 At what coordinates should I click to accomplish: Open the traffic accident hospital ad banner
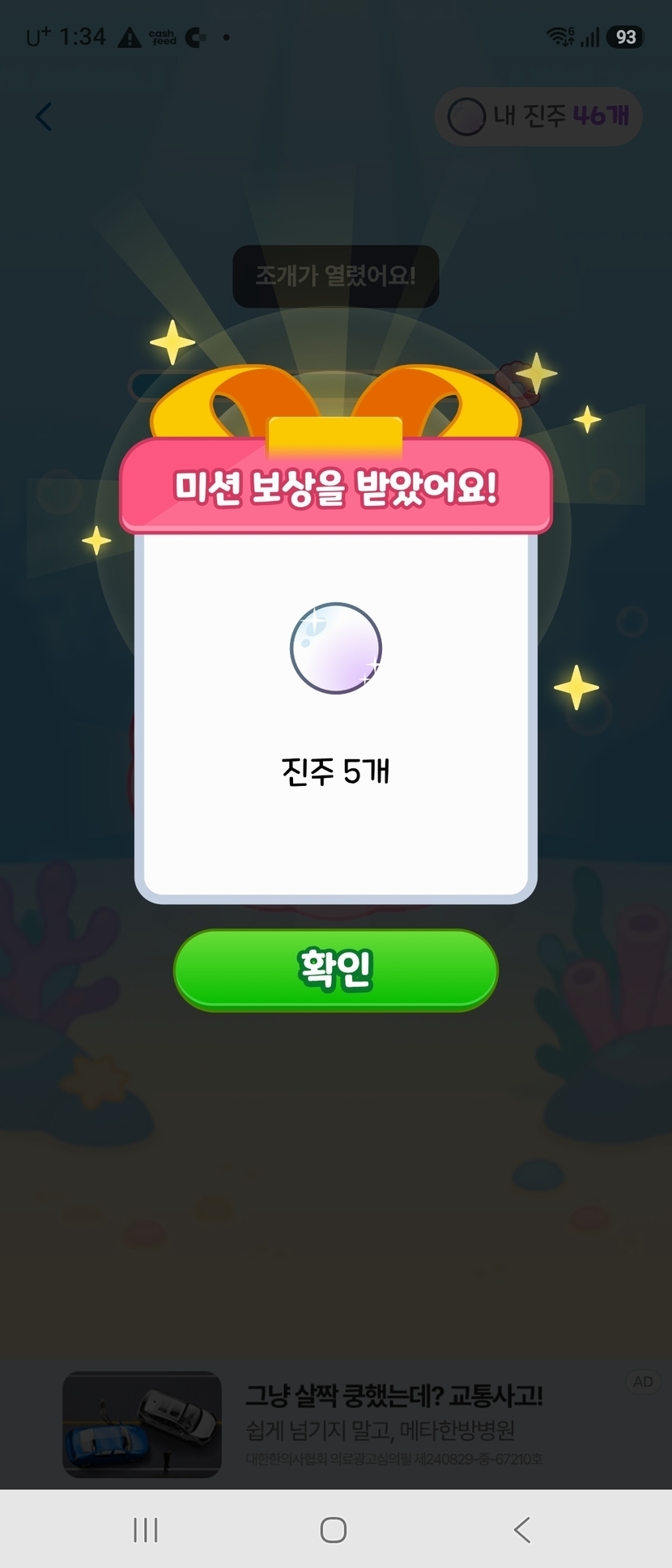(336, 1426)
